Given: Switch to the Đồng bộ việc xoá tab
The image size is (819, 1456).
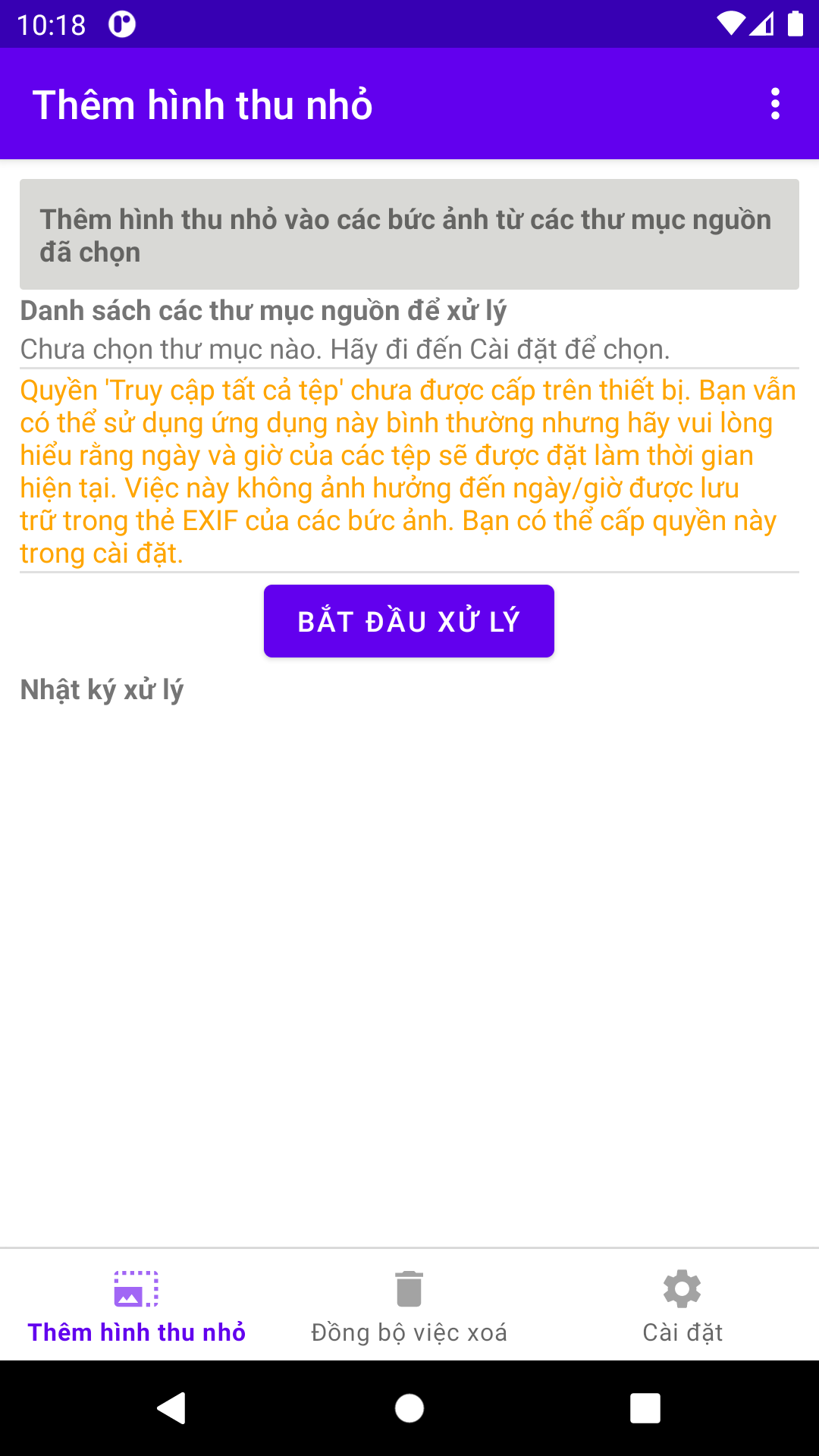Looking at the screenshot, I should click(x=409, y=1306).
